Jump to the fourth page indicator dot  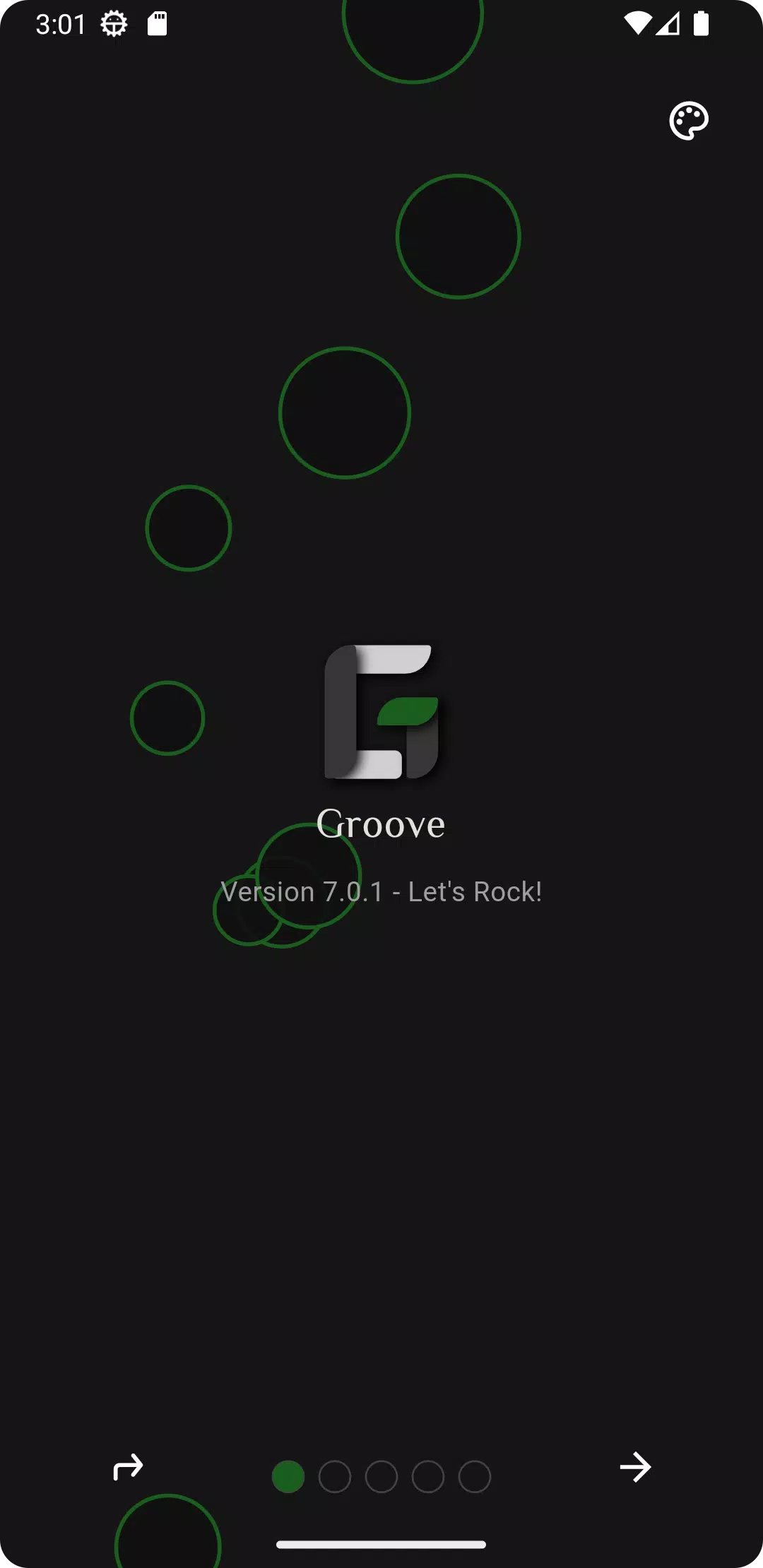click(x=428, y=1477)
